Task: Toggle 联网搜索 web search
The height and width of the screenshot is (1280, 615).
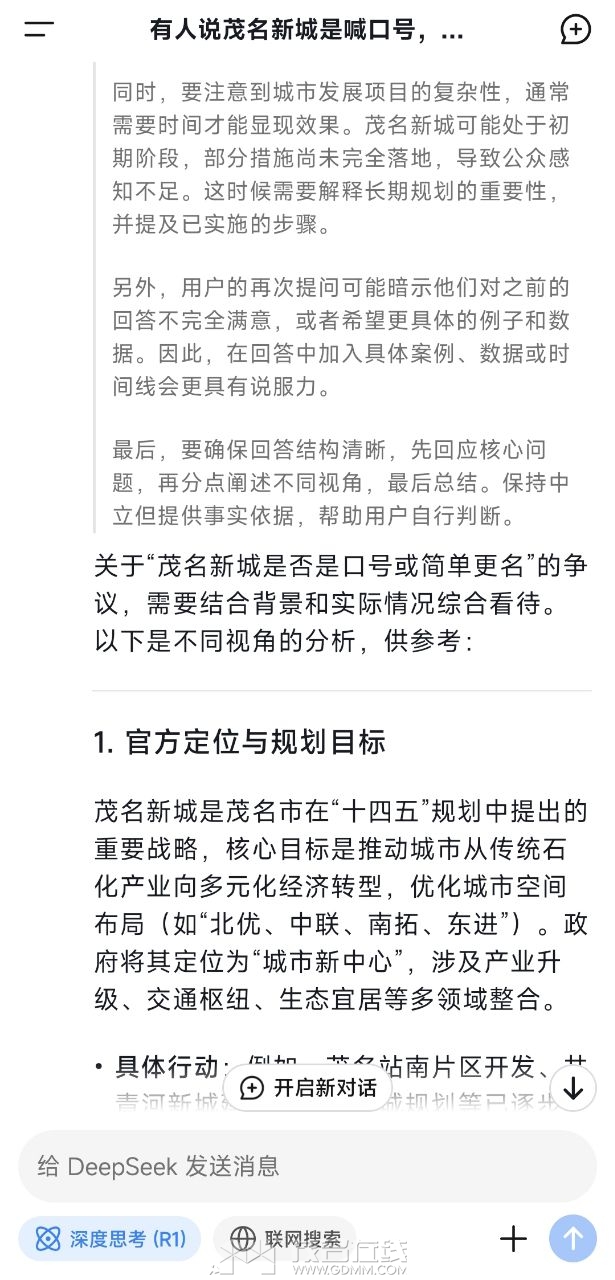Action: 285,1239
